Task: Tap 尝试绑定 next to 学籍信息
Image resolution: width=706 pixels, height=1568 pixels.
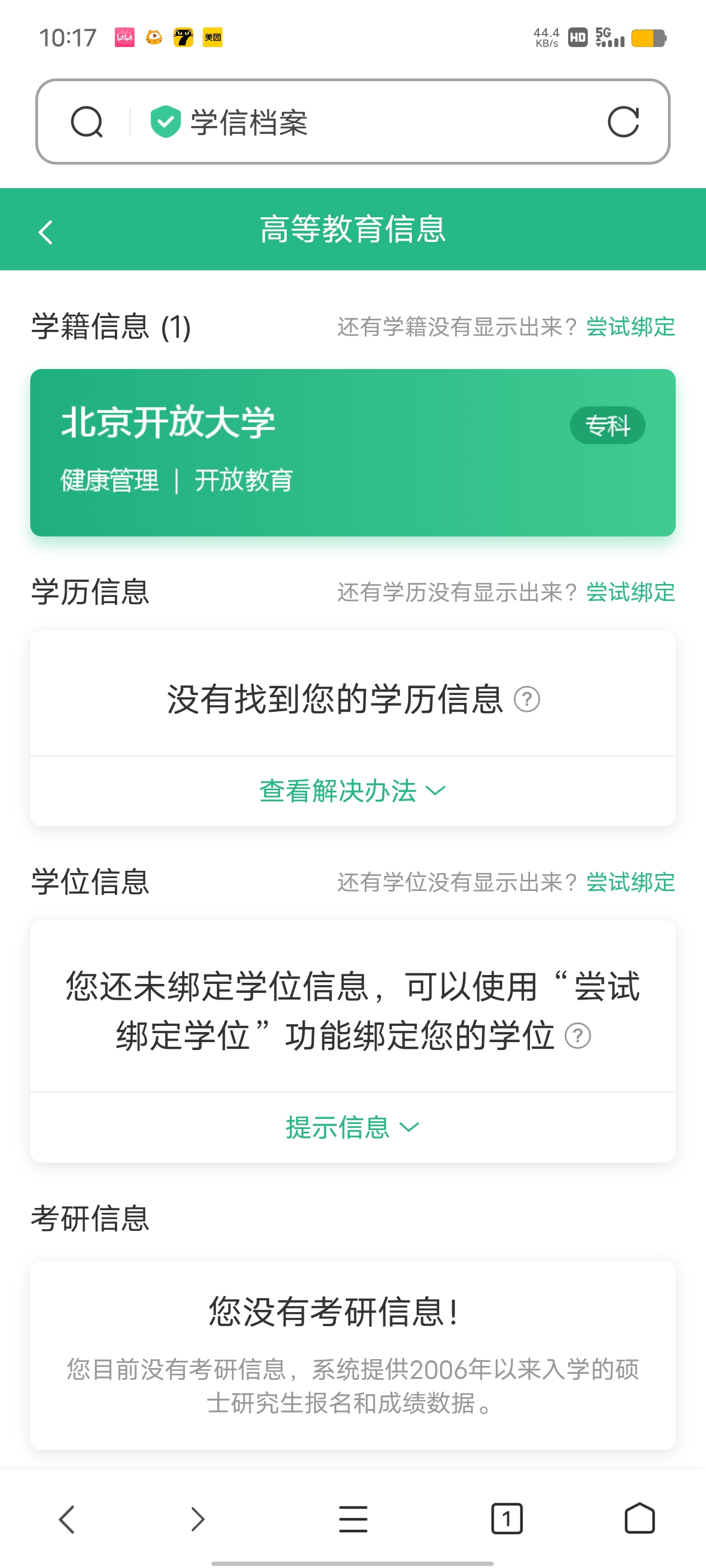Action: [630, 327]
